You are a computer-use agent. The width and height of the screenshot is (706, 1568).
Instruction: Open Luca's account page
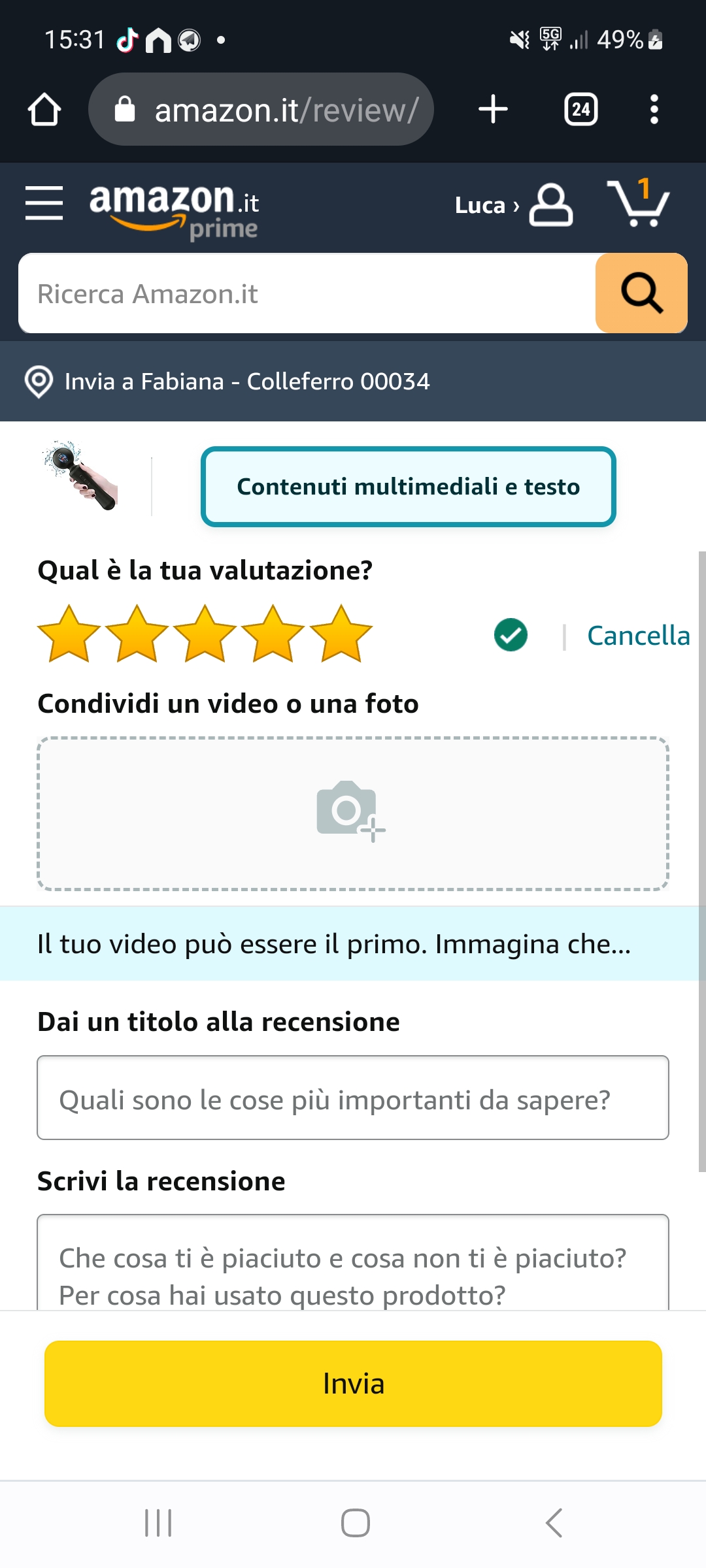point(514,205)
